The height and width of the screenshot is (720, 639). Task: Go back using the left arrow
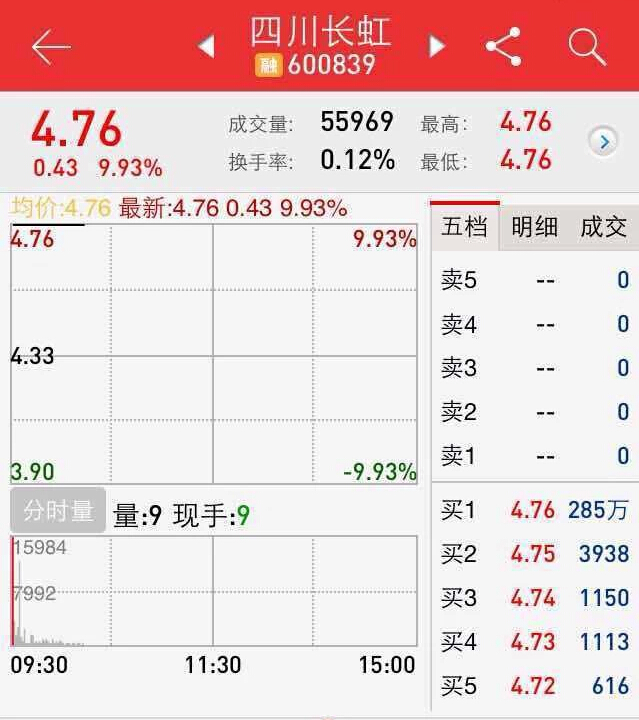50,47
